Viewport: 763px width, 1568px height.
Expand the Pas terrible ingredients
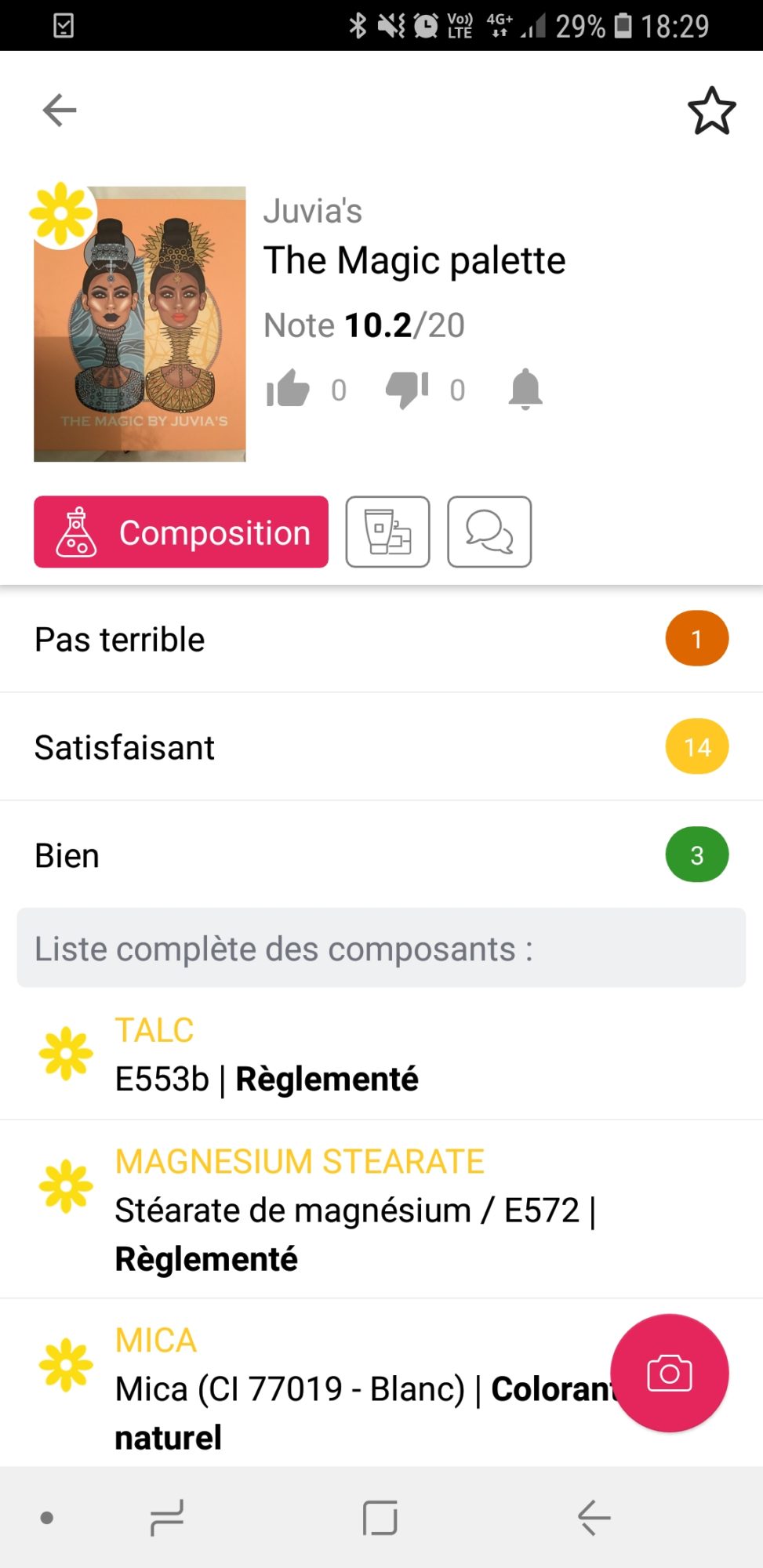[x=381, y=639]
